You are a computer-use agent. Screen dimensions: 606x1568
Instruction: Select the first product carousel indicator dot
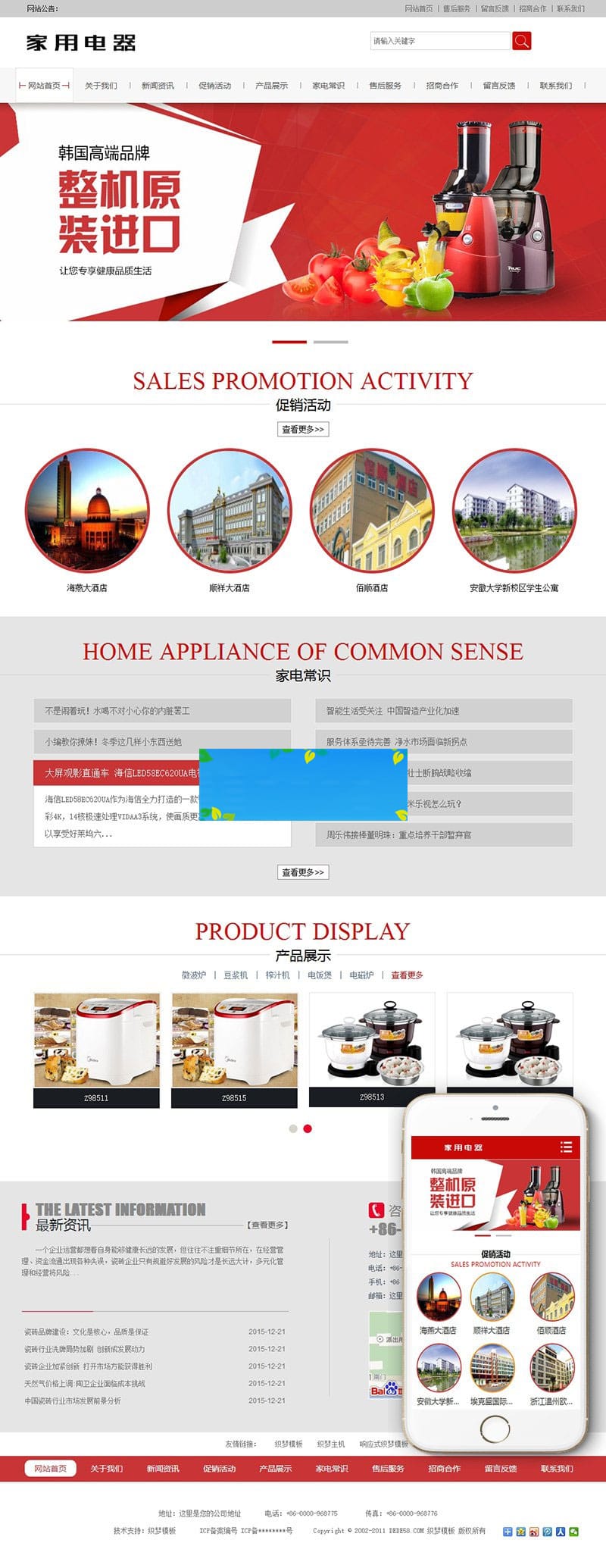pyautogui.click(x=292, y=1128)
